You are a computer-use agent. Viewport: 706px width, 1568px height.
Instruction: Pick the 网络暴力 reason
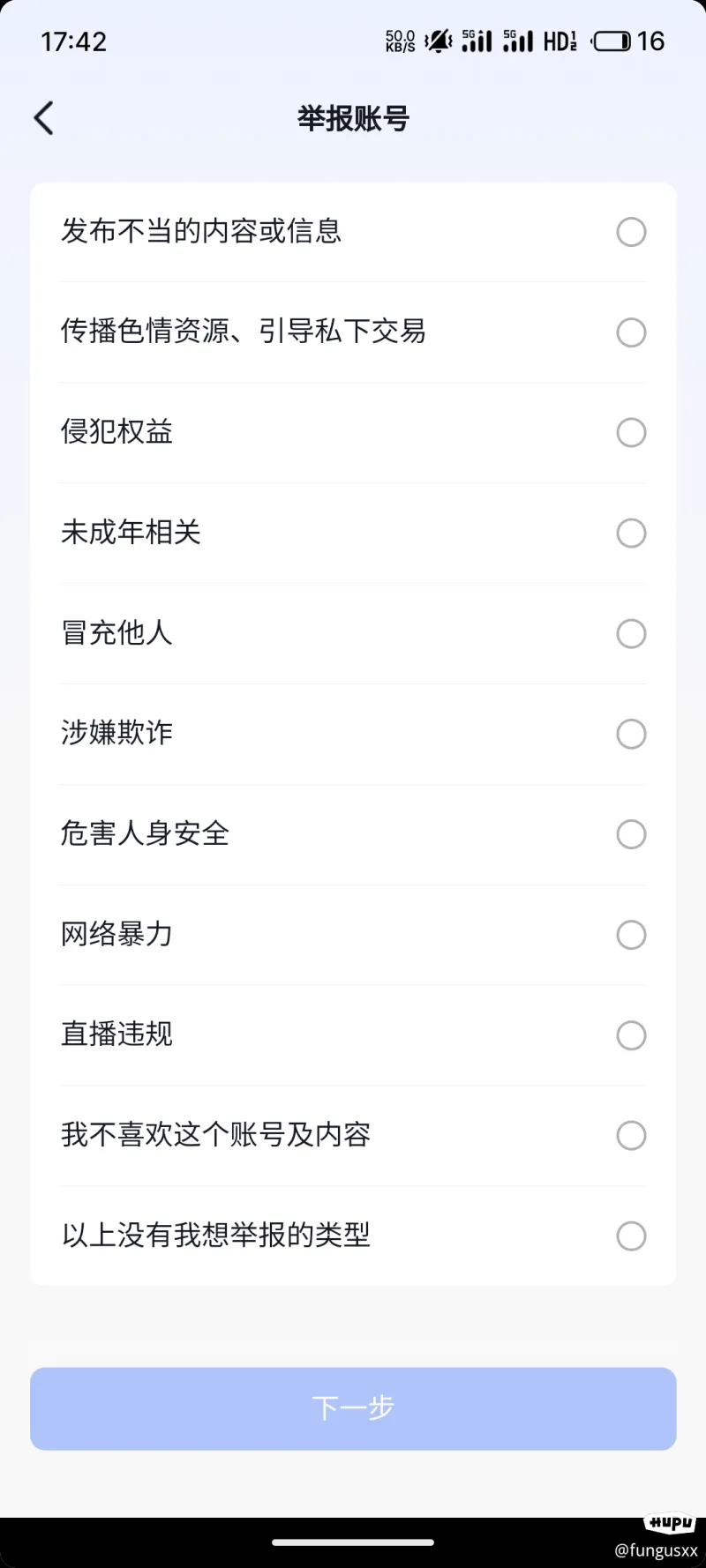(353, 936)
